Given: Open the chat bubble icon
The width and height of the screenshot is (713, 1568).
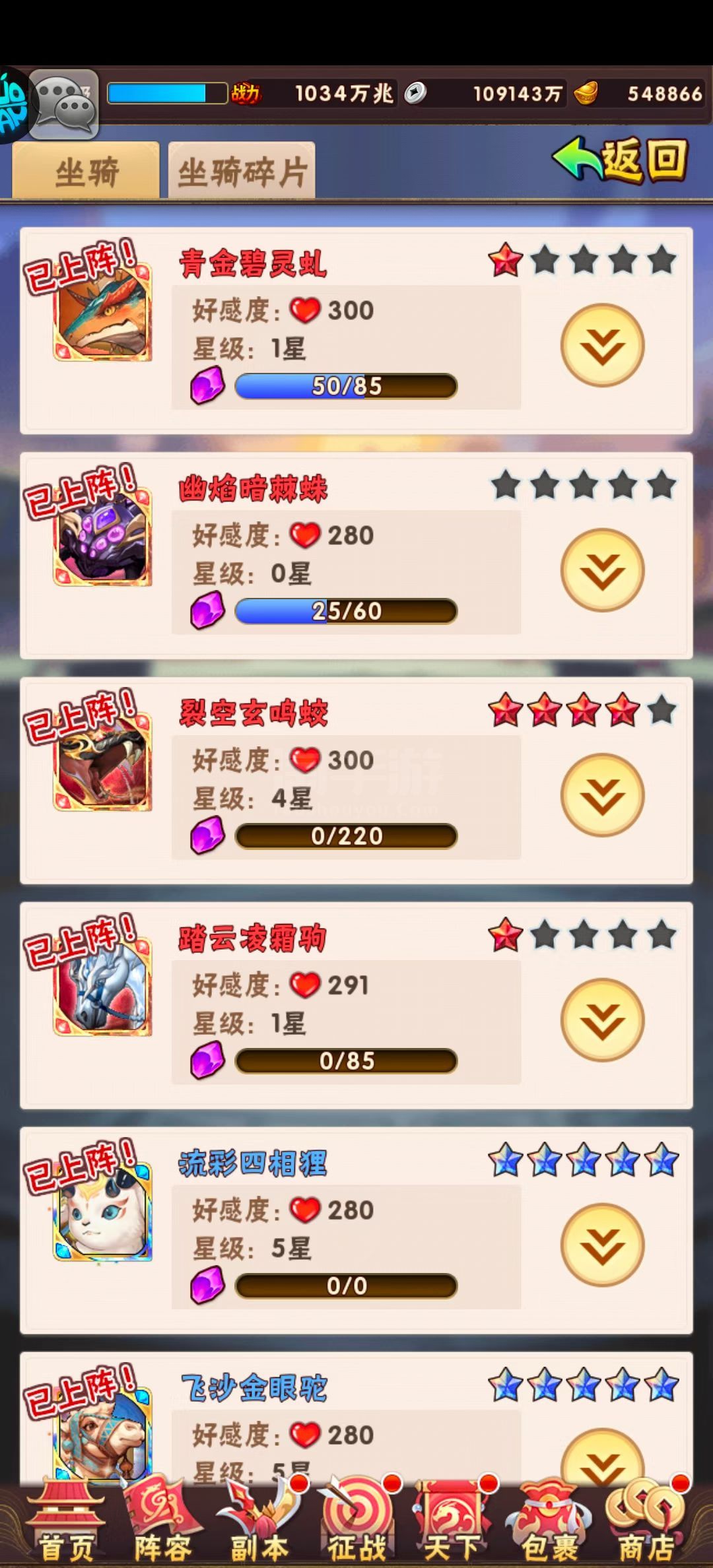Looking at the screenshot, I should [64, 104].
